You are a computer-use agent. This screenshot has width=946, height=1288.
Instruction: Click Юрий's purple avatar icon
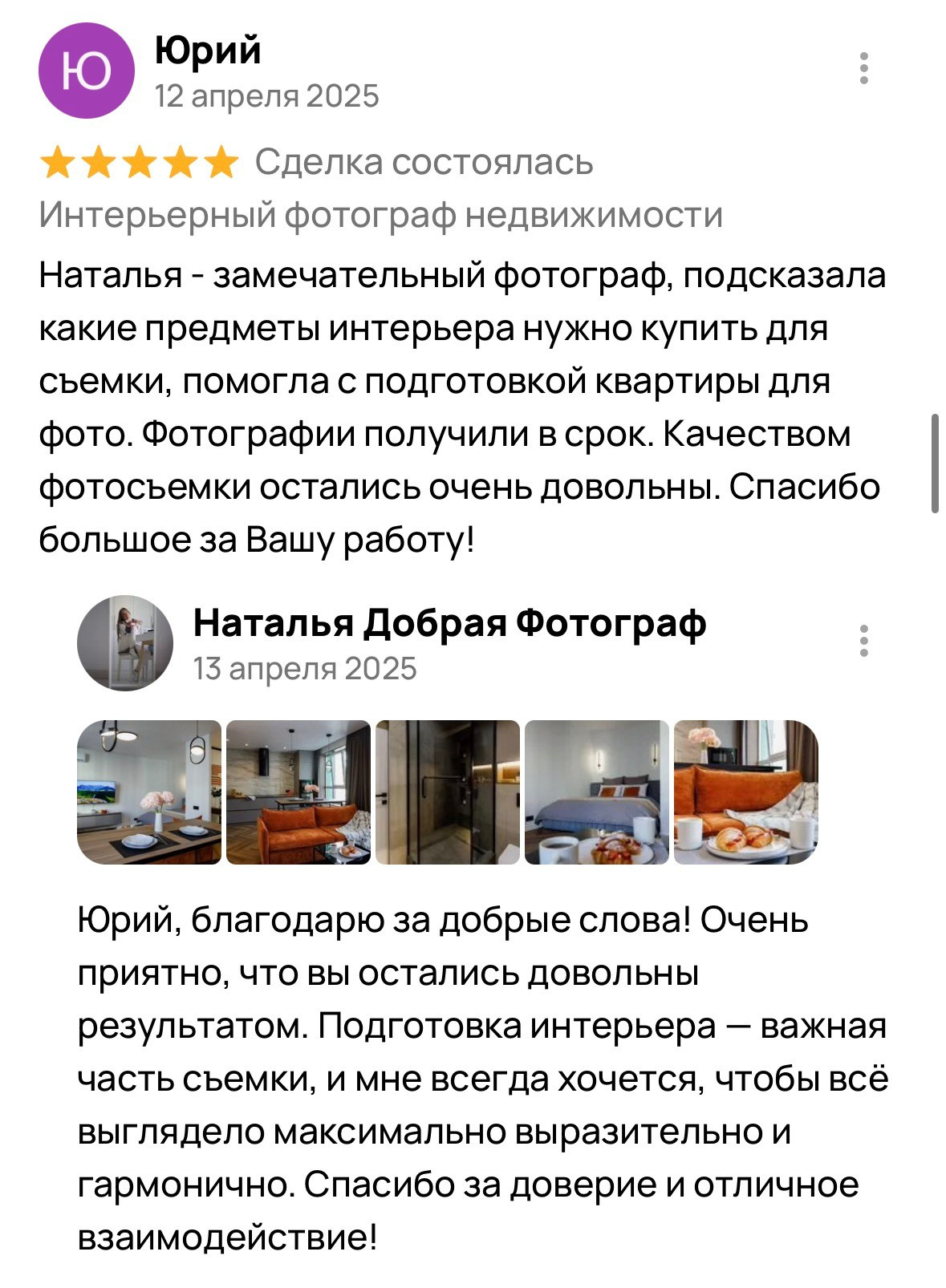pos(84,71)
